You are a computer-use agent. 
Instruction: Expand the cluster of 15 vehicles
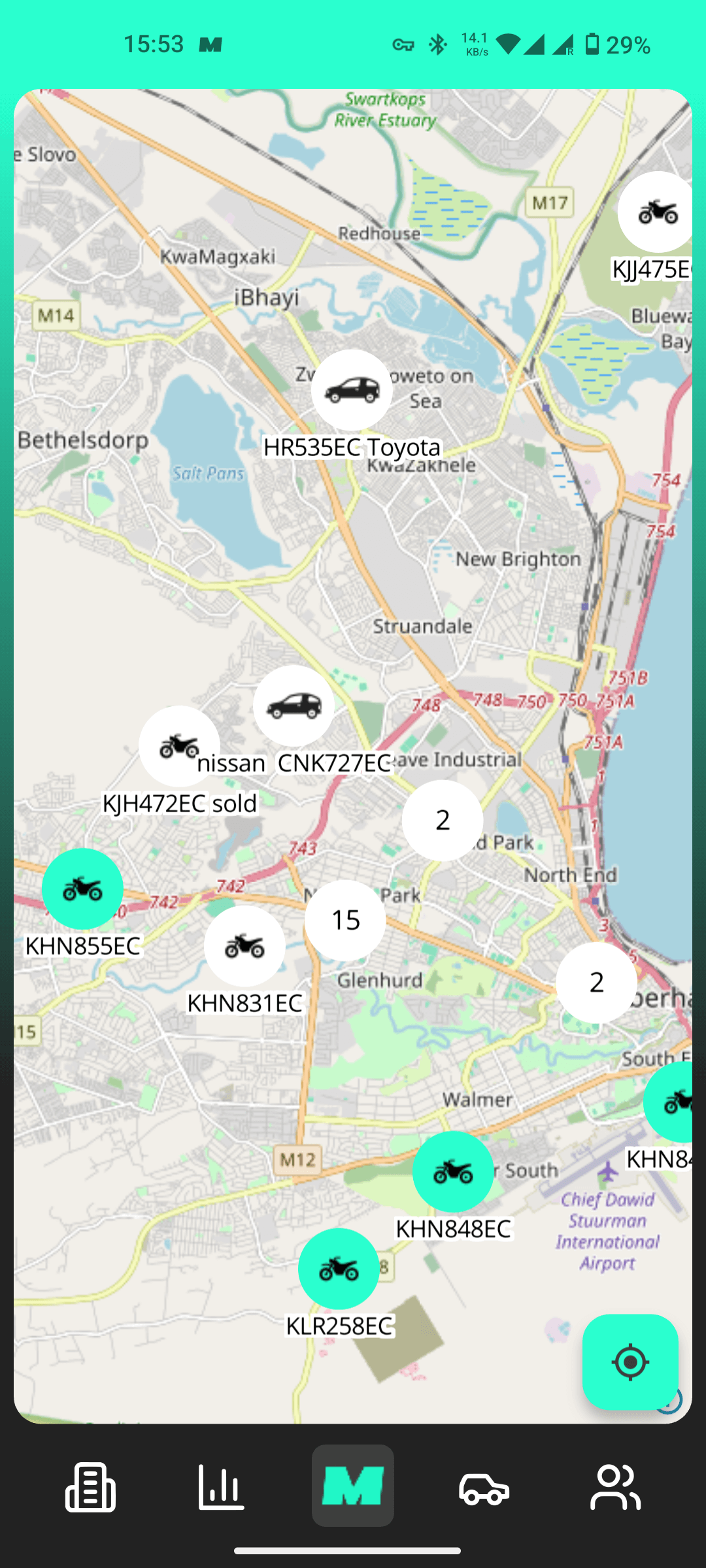(346, 919)
